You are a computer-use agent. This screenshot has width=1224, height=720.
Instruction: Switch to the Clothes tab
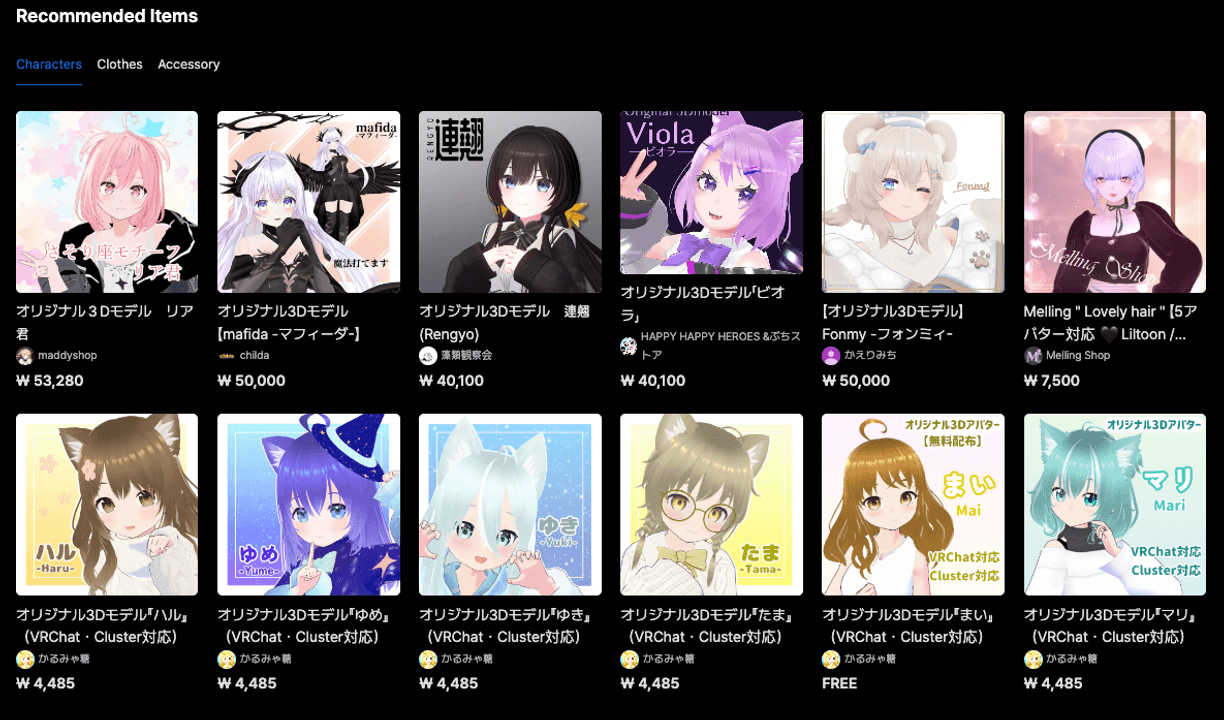pos(119,64)
